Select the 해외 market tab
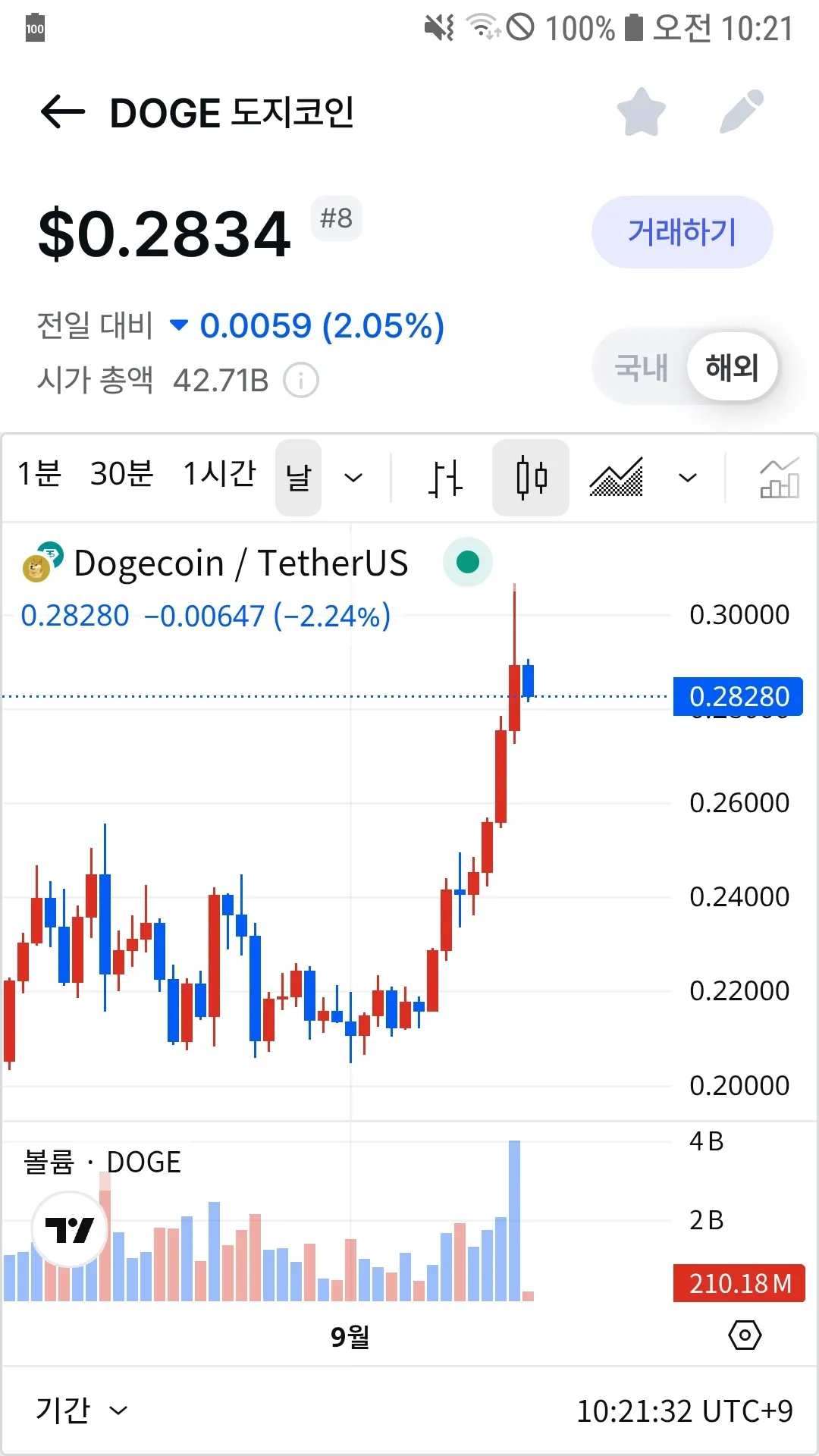 731,368
